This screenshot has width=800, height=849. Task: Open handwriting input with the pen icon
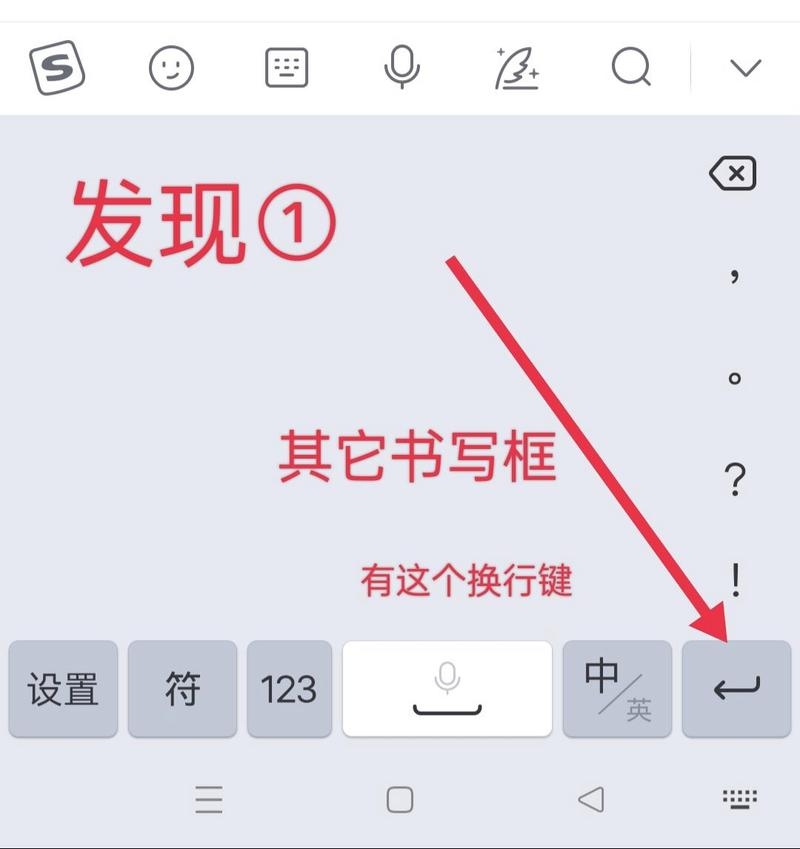(x=518, y=69)
